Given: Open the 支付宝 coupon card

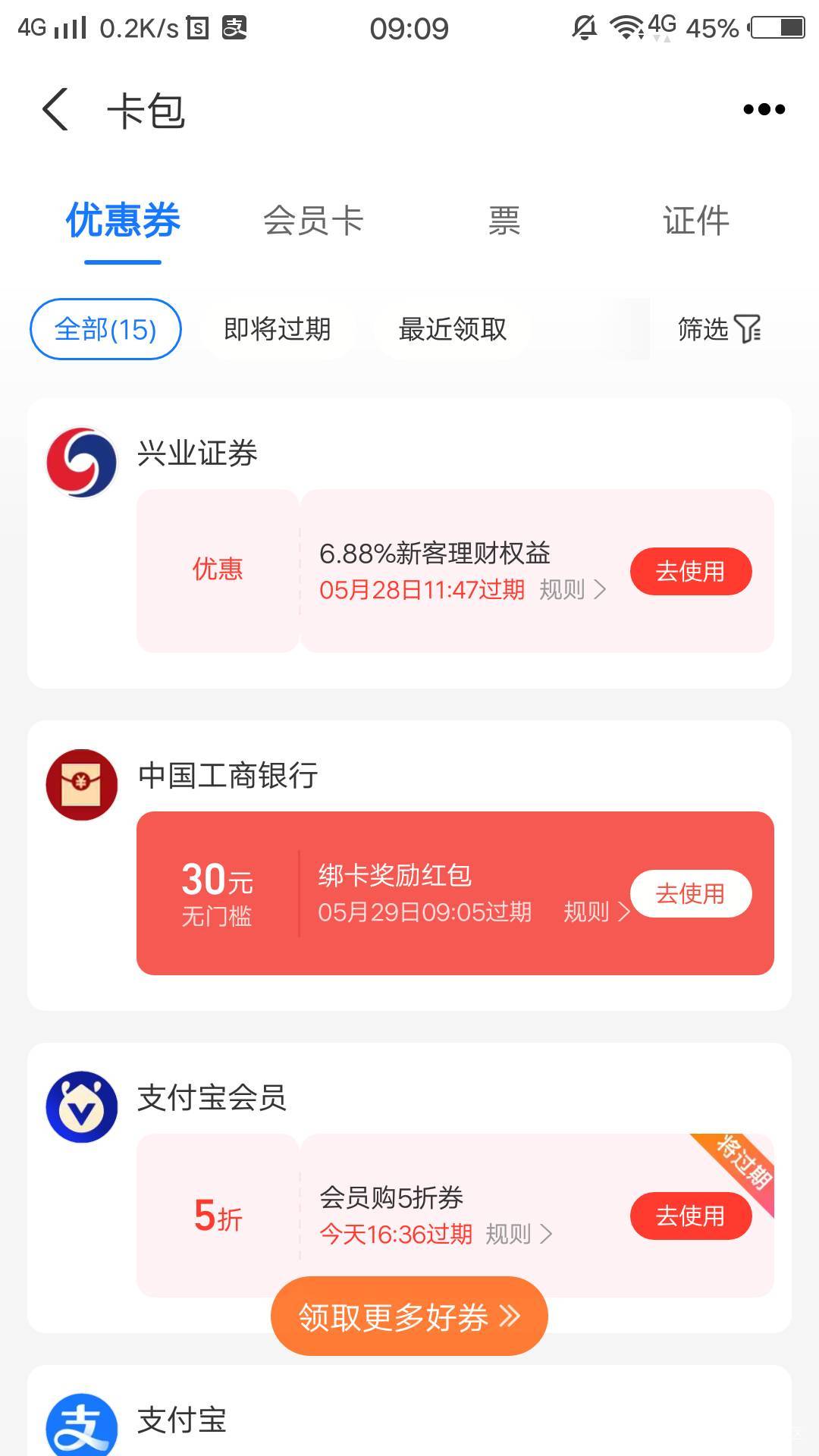Looking at the screenshot, I should pos(409,1411).
